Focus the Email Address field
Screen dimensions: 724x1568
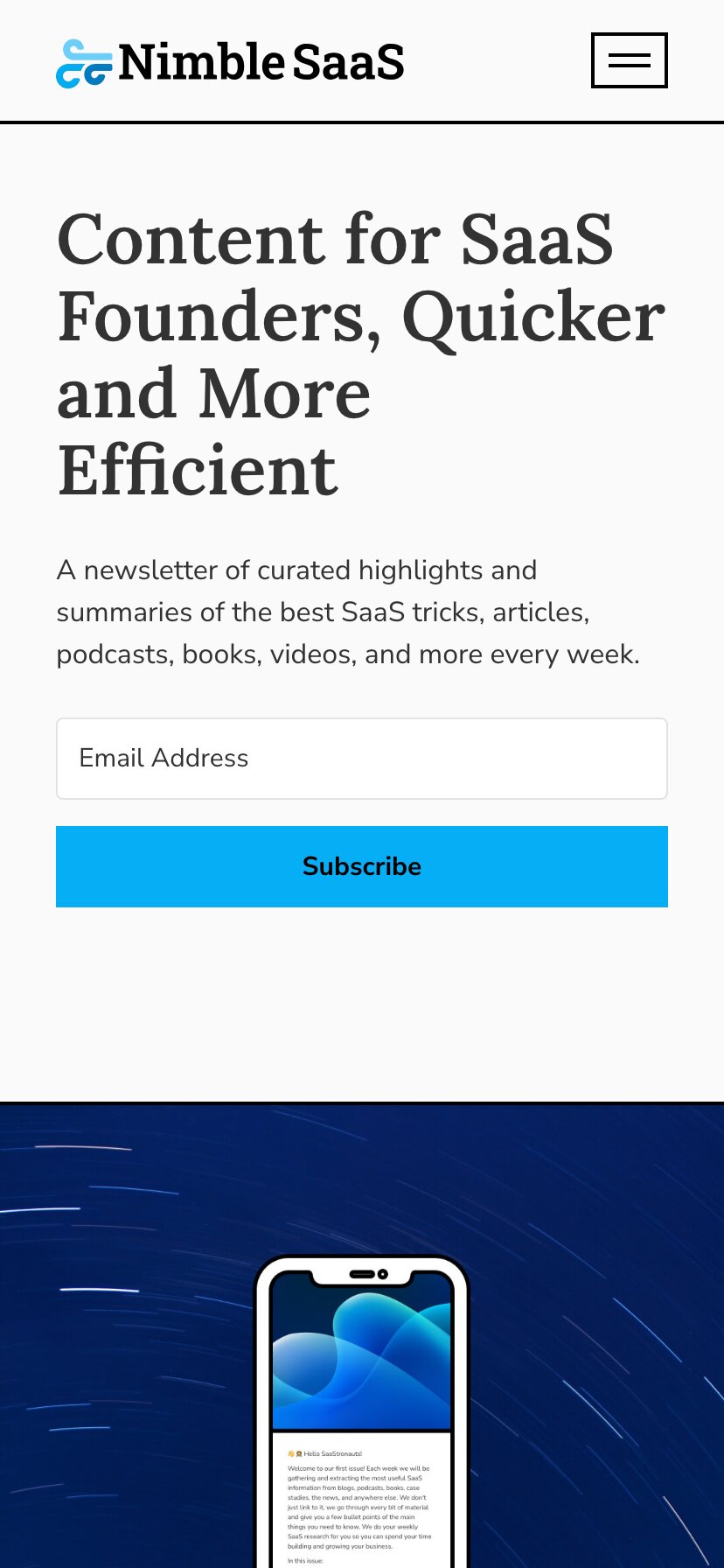point(362,759)
